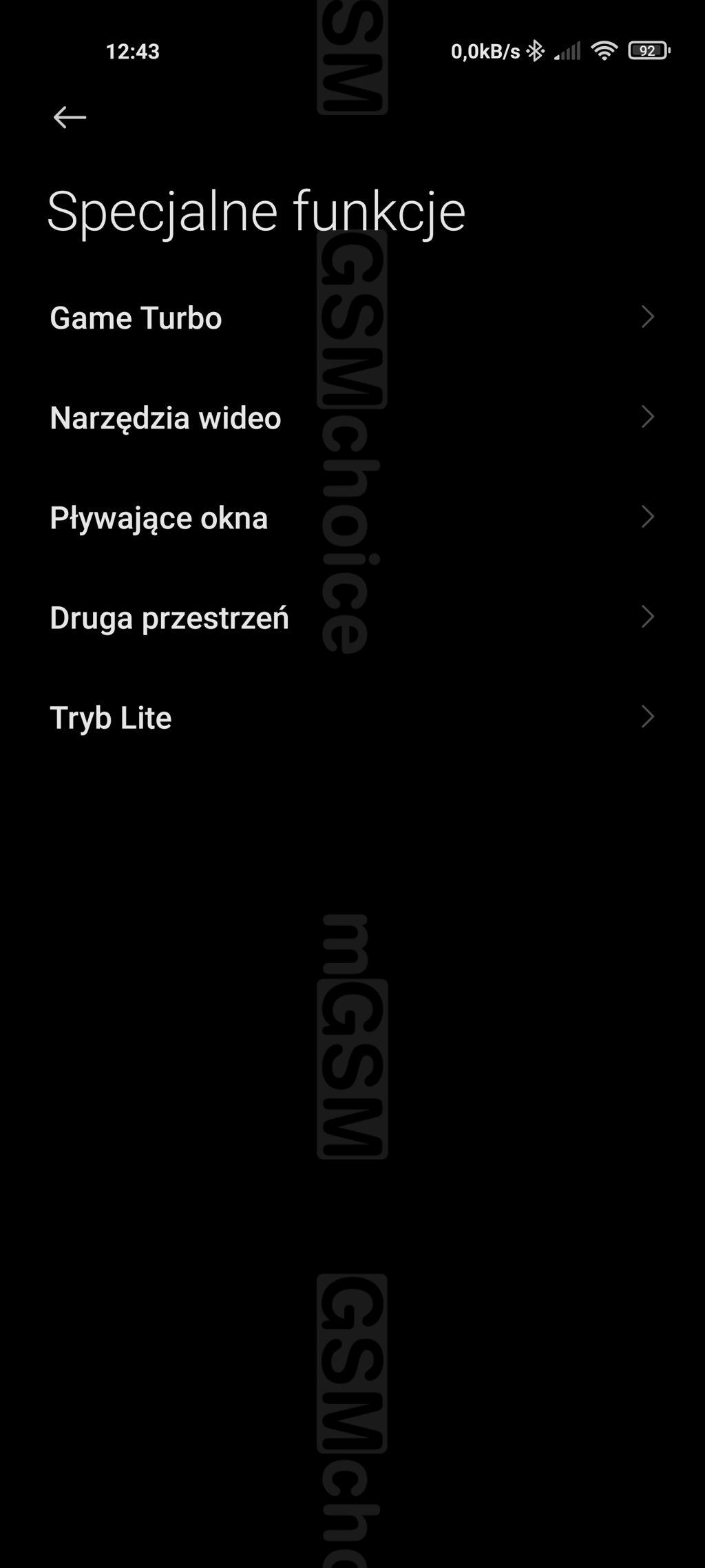The height and width of the screenshot is (1568, 705).
Task: Select Pływające okna row
Action: [x=352, y=517]
